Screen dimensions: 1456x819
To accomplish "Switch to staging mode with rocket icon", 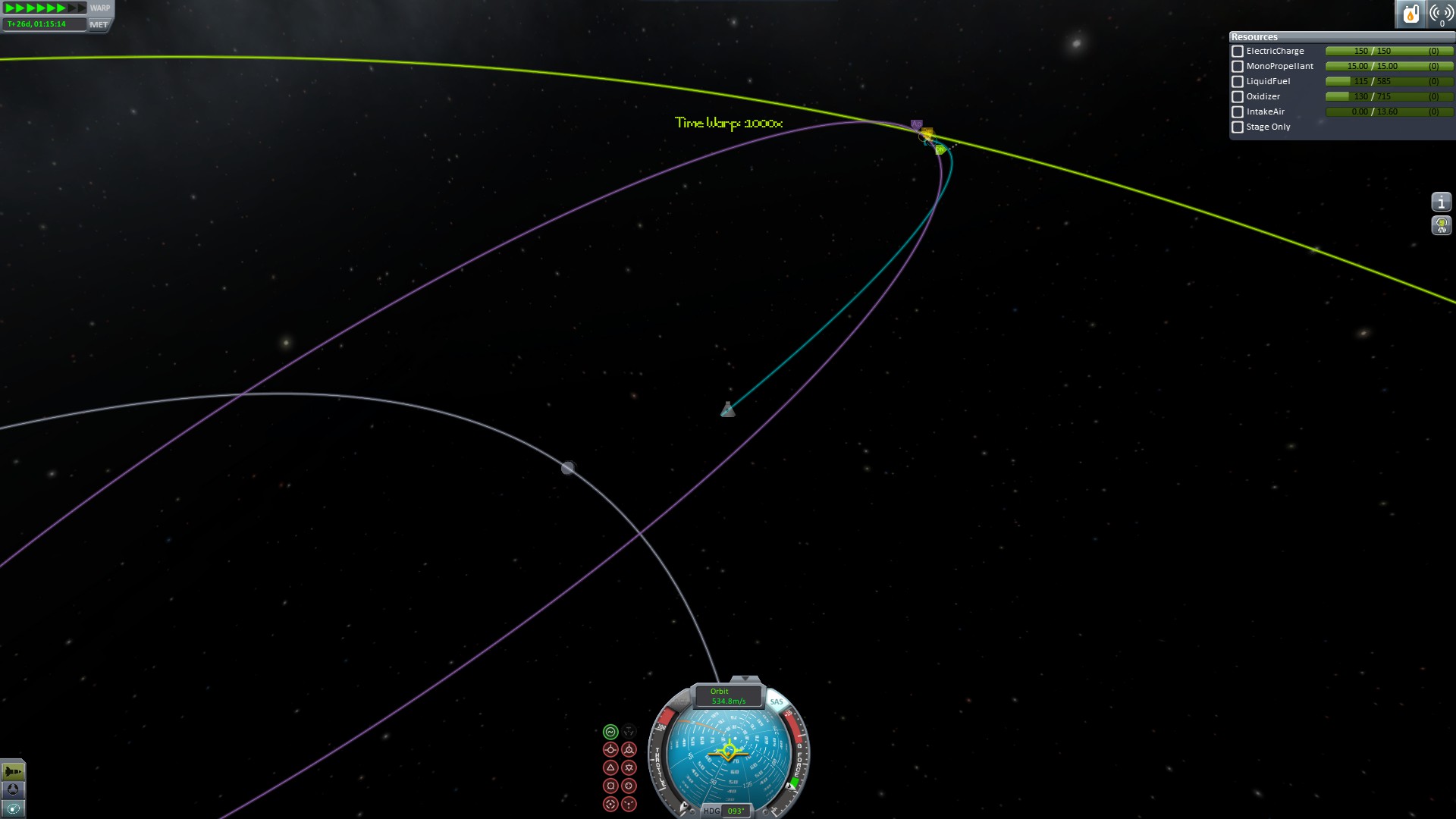I will tap(13, 771).
